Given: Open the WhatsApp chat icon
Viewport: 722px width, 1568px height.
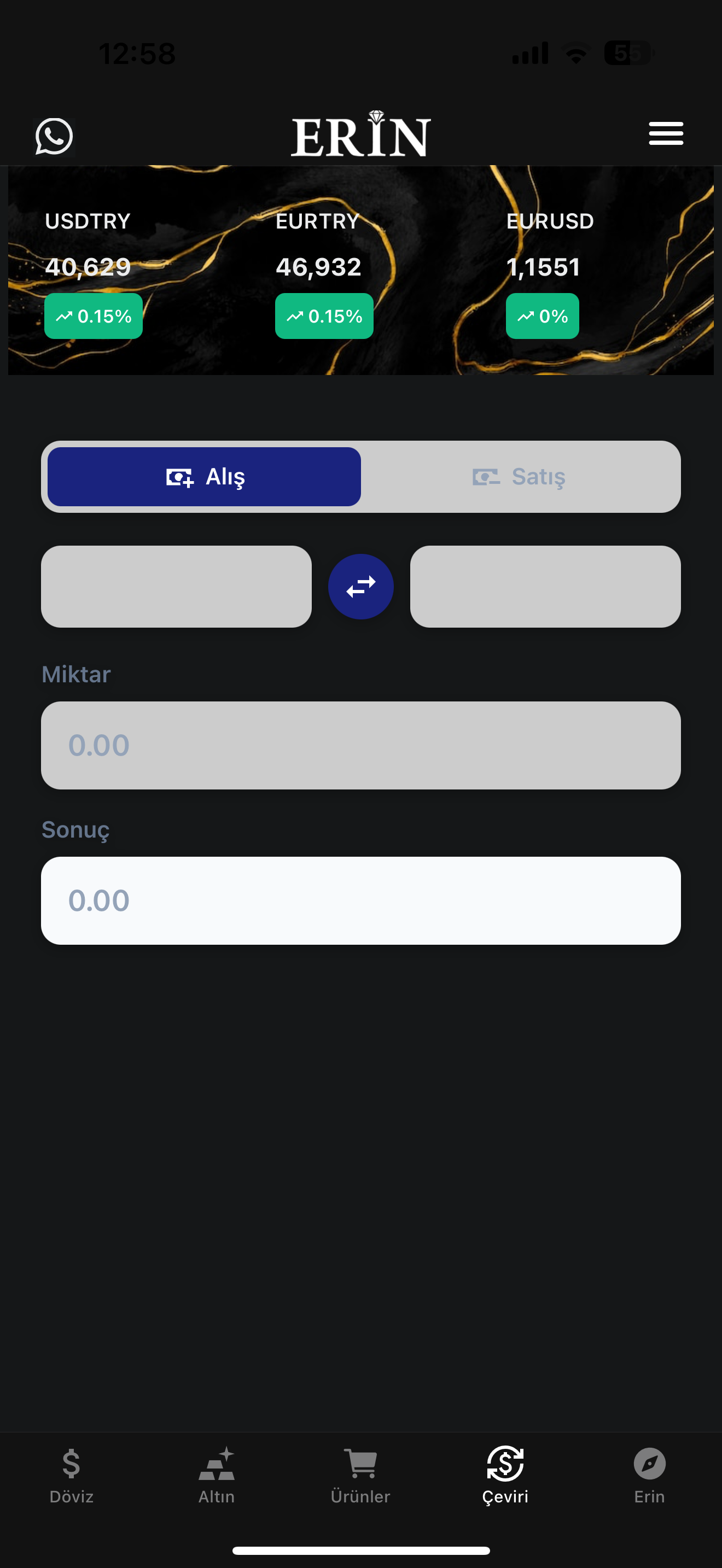Looking at the screenshot, I should click(54, 136).
